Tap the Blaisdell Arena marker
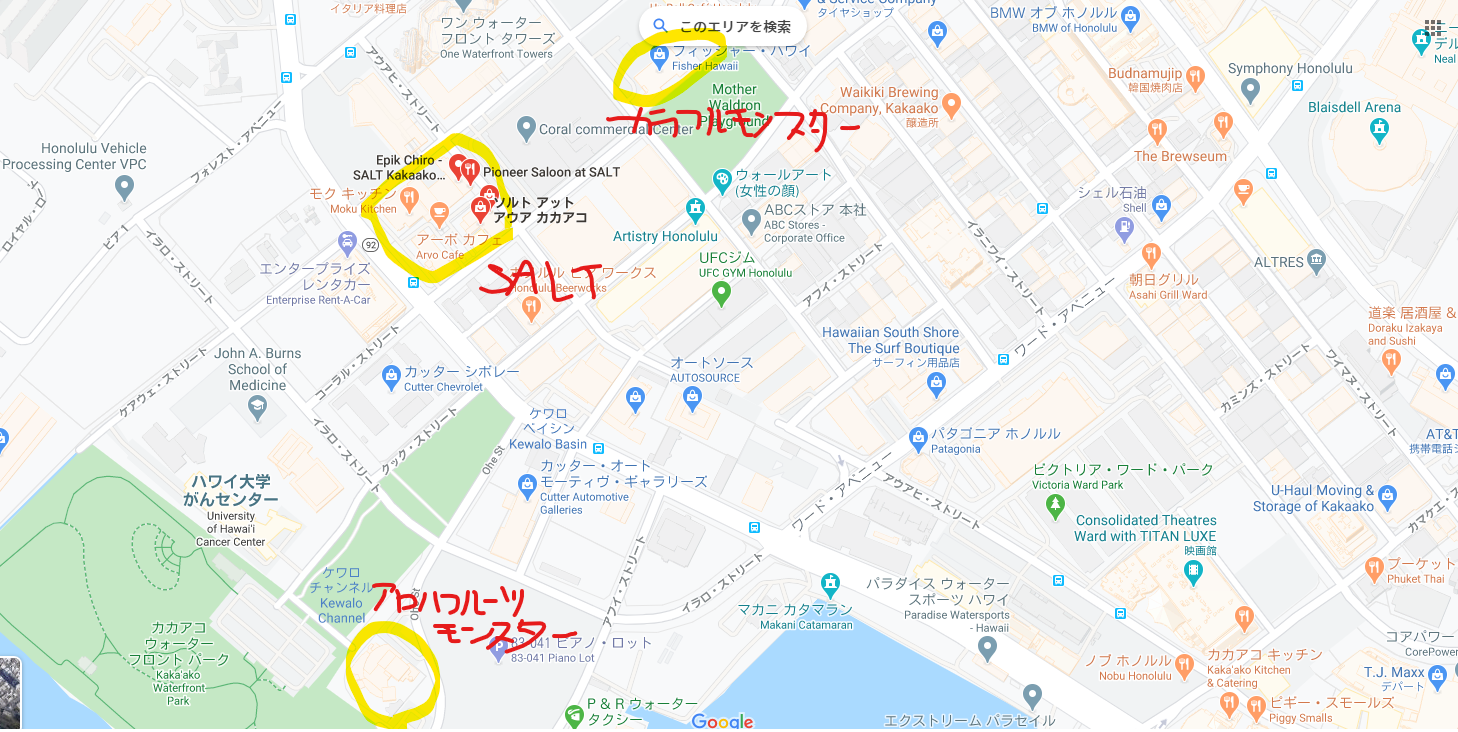 (x=1381, y=129)
